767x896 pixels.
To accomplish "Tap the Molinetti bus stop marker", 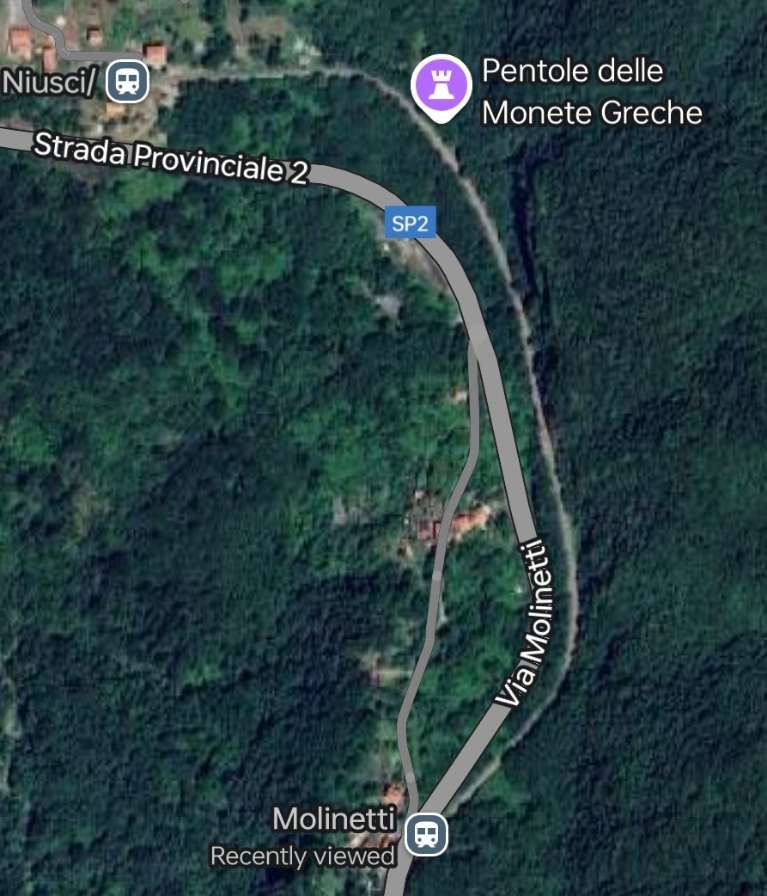I will coord(427,833).
